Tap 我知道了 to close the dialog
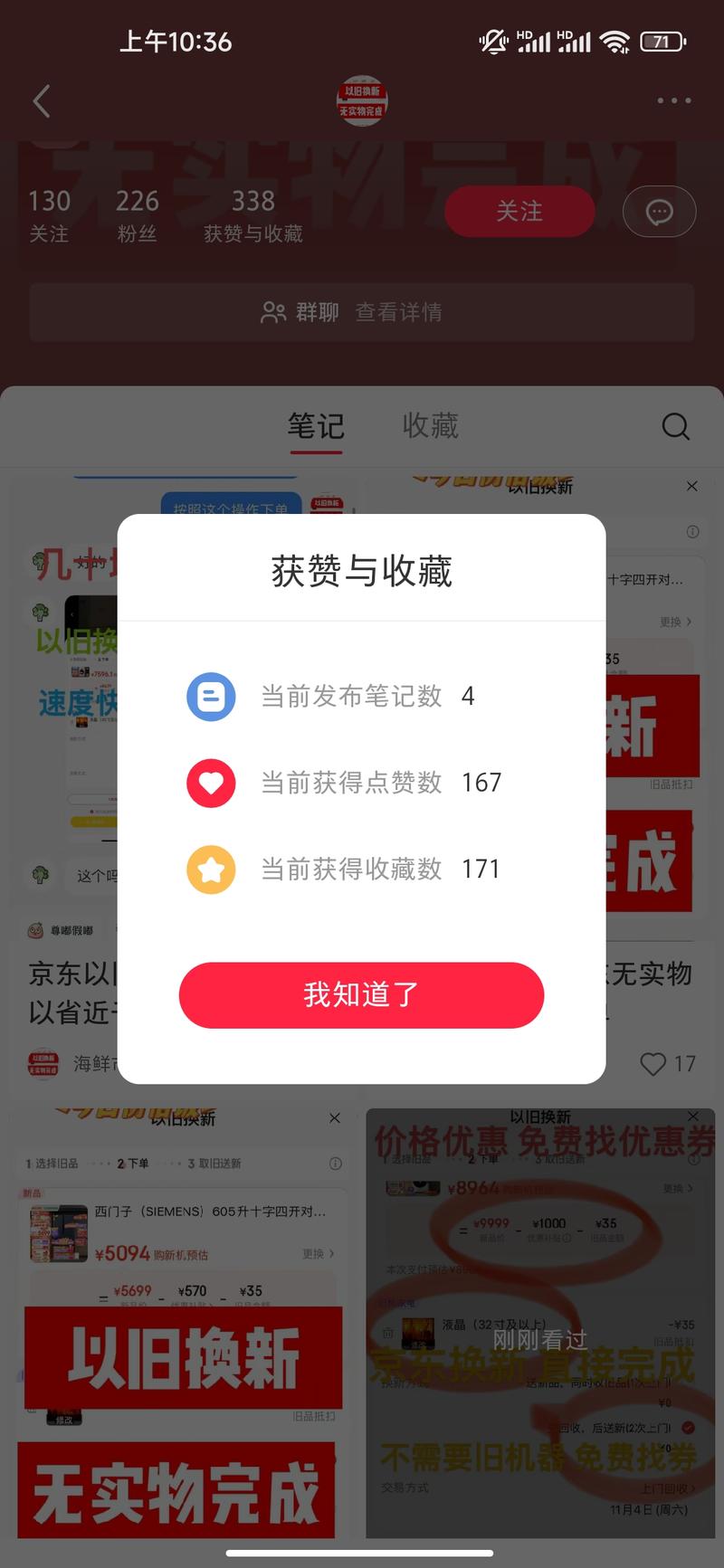Screen dimensions: 724x1568 pos(361,994)
